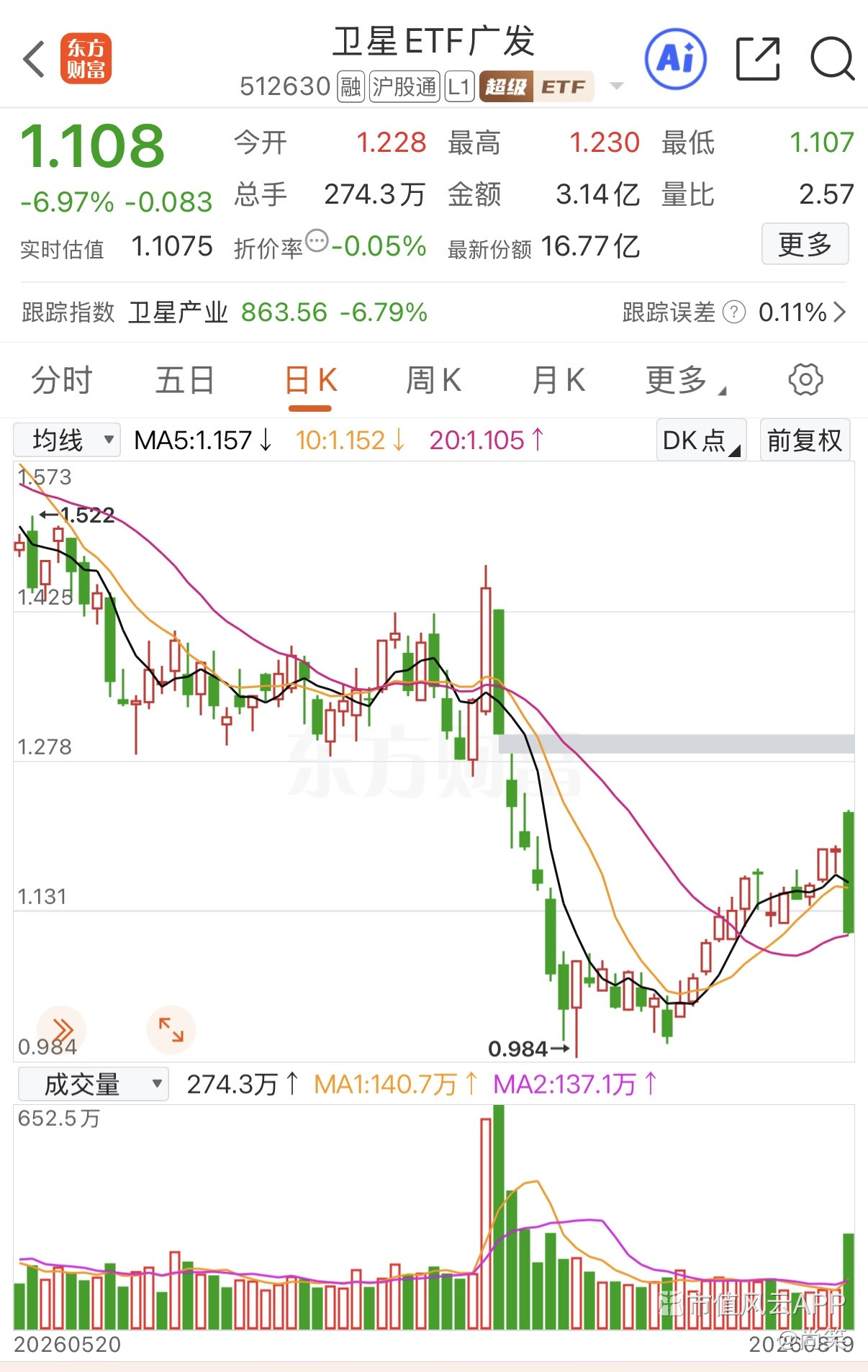Viewport: 868px width, 1372px height.
Task: Open the 均线 indicator dropdown
Action: [x=67, y=440]
